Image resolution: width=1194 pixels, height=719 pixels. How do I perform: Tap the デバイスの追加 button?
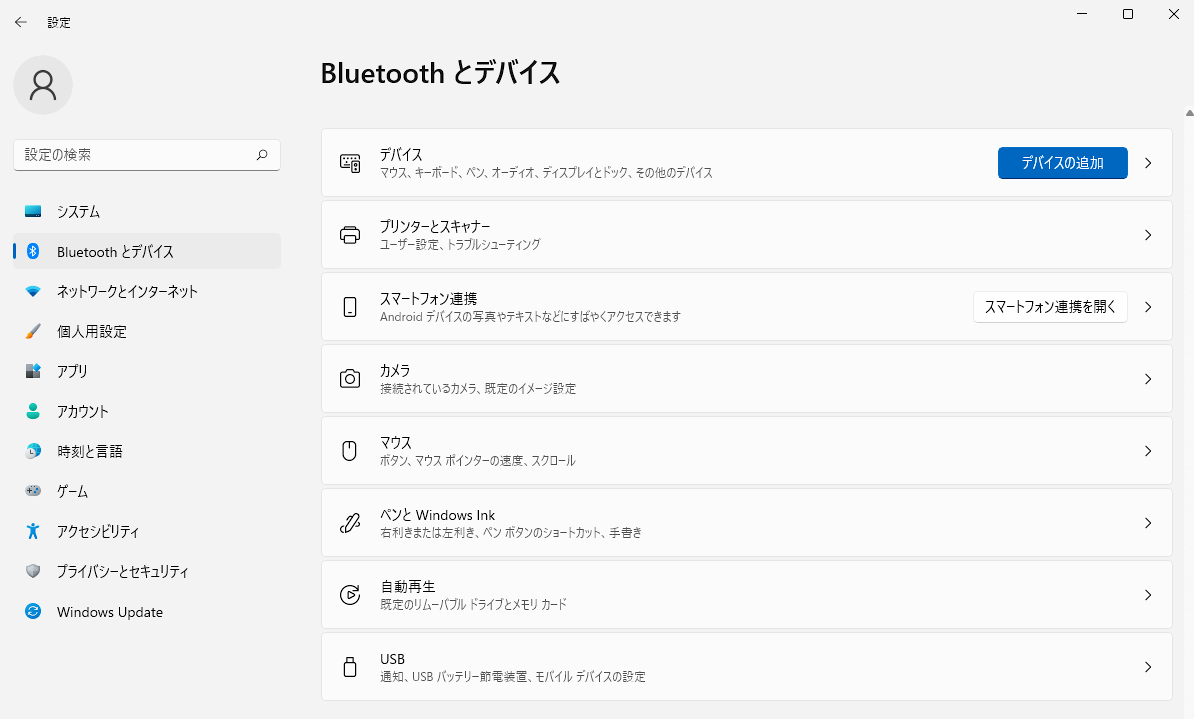[x=1062, y=163]
